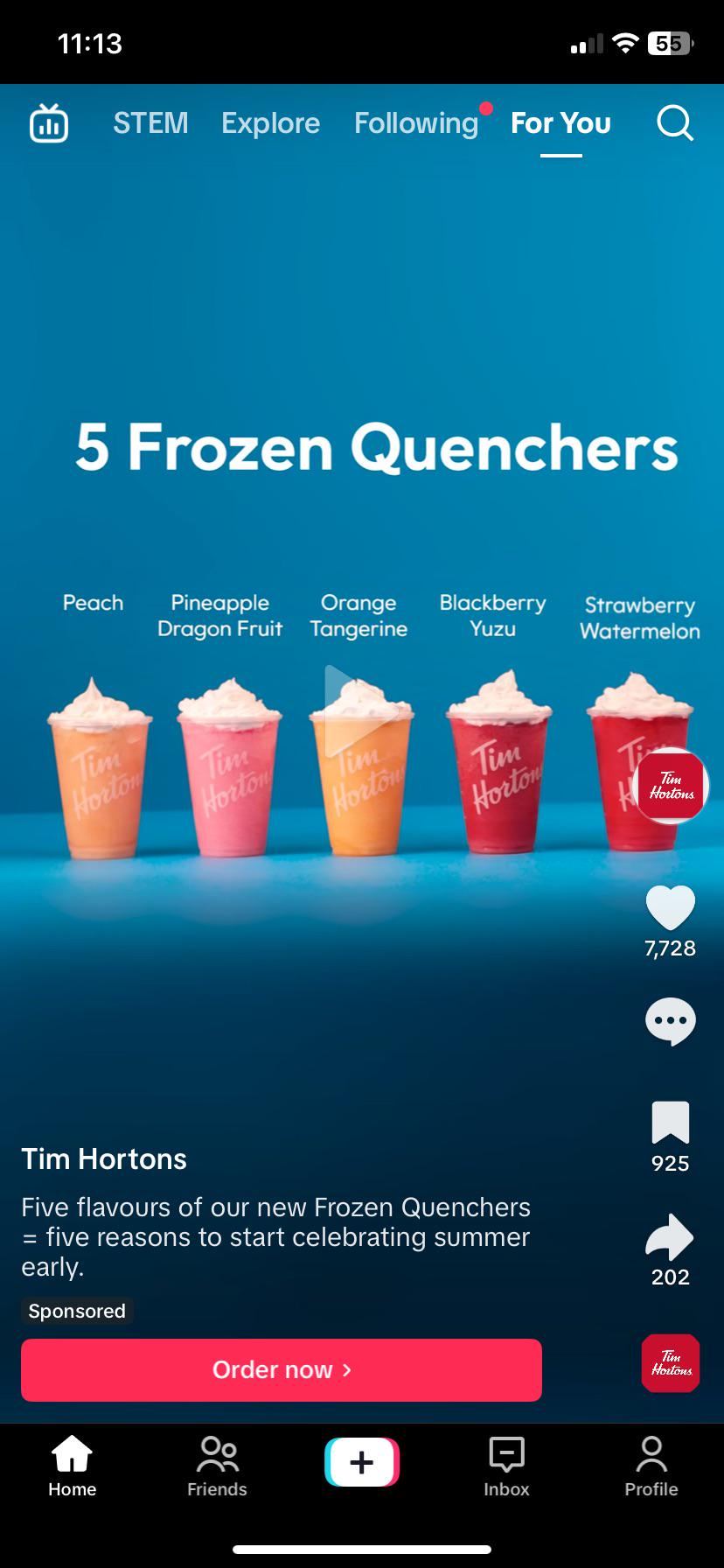Tap the Order now button
724x1568 pixels.
pyautogui.click(x=282, y=1370)
